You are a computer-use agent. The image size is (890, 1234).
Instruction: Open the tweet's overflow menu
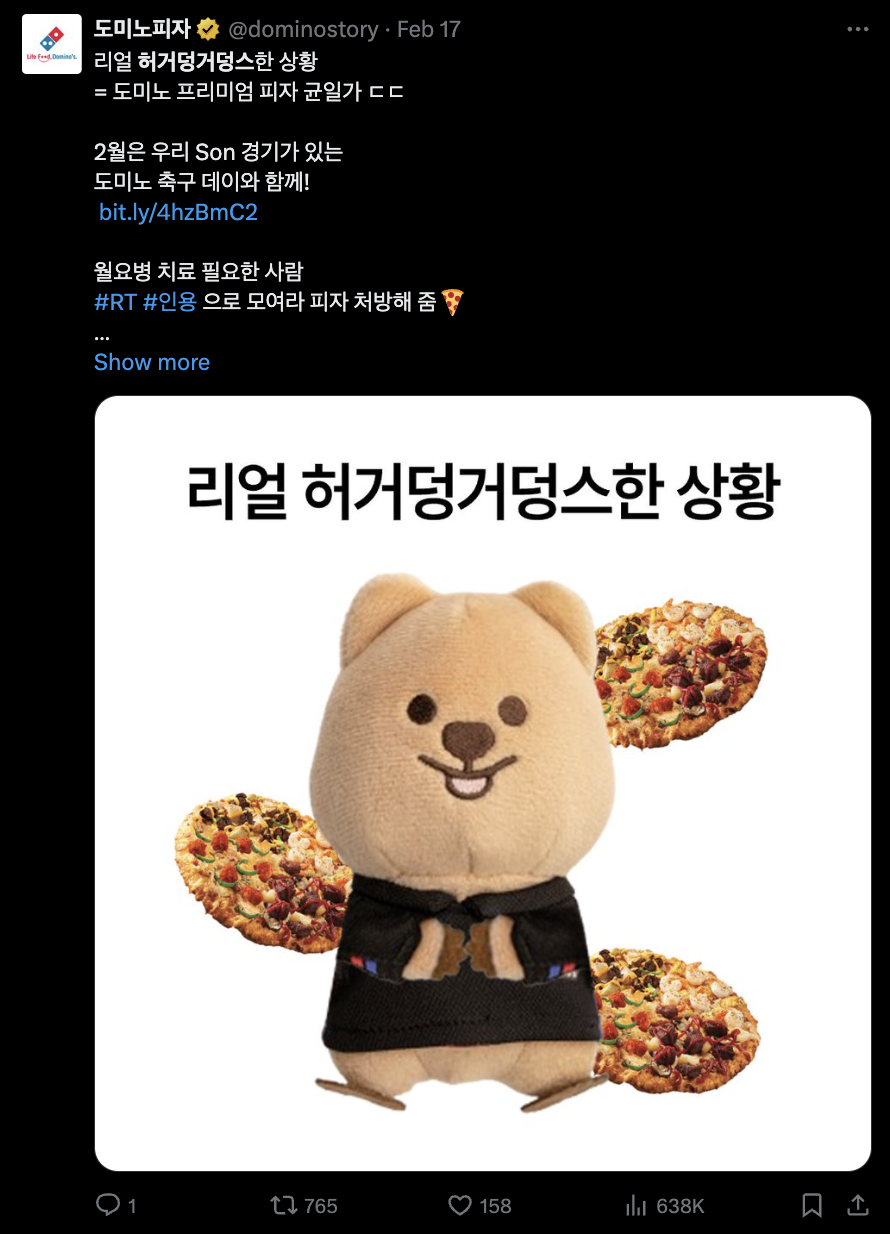857,30
